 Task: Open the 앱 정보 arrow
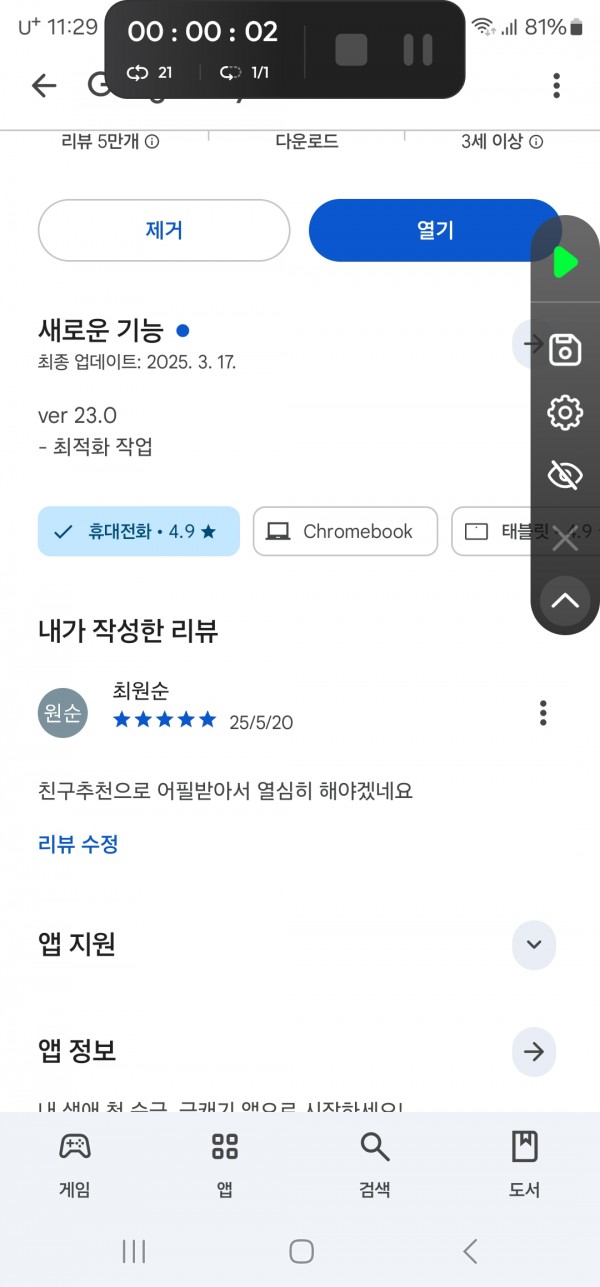click(534, 1052)
